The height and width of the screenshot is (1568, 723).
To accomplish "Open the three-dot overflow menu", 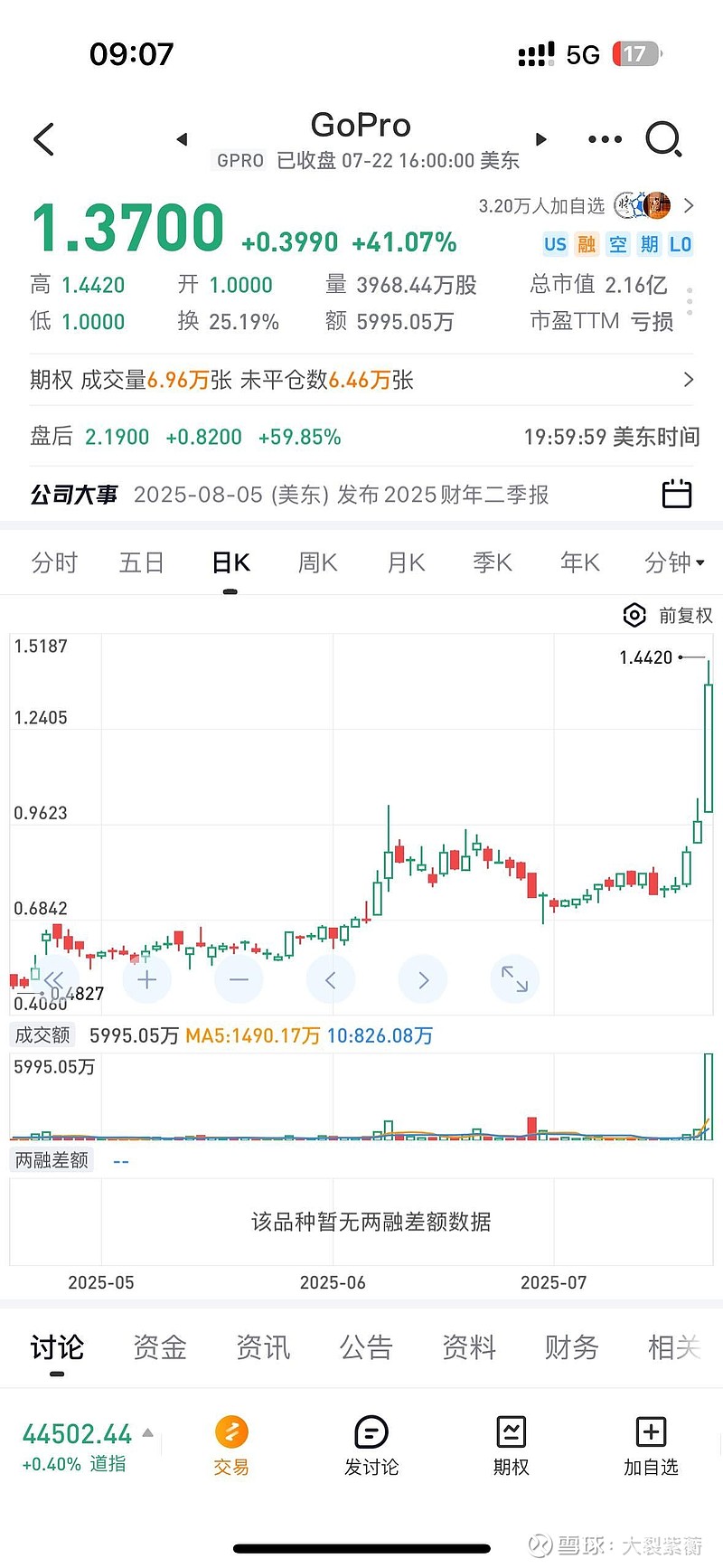I will [605, 139].
